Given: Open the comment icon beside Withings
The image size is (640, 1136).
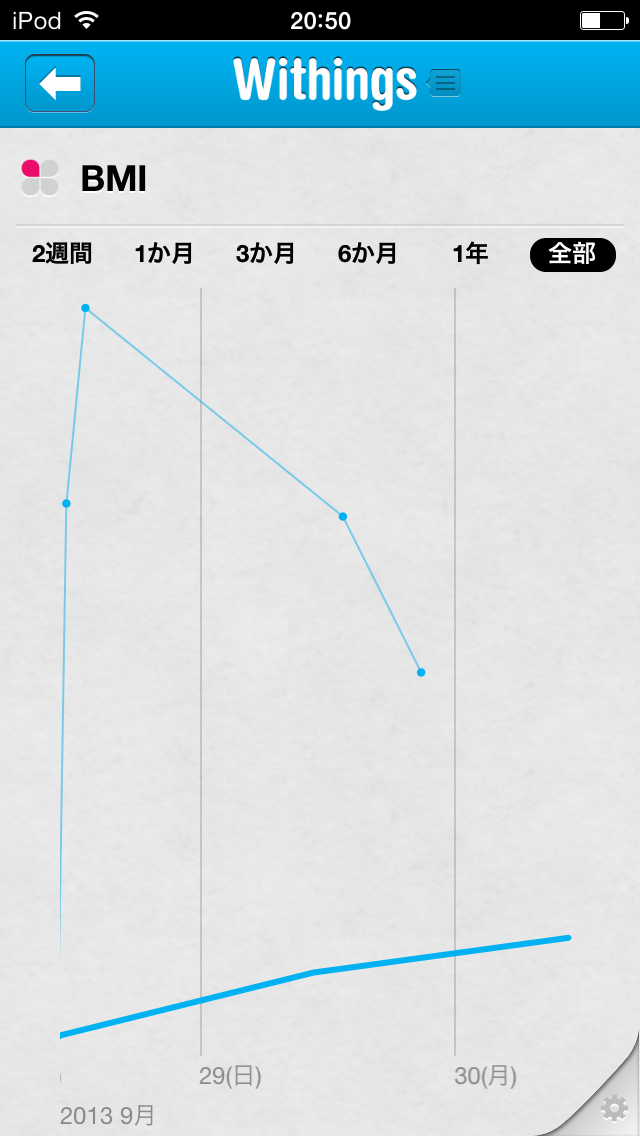Looking at the screenshot, I should 445,83.
